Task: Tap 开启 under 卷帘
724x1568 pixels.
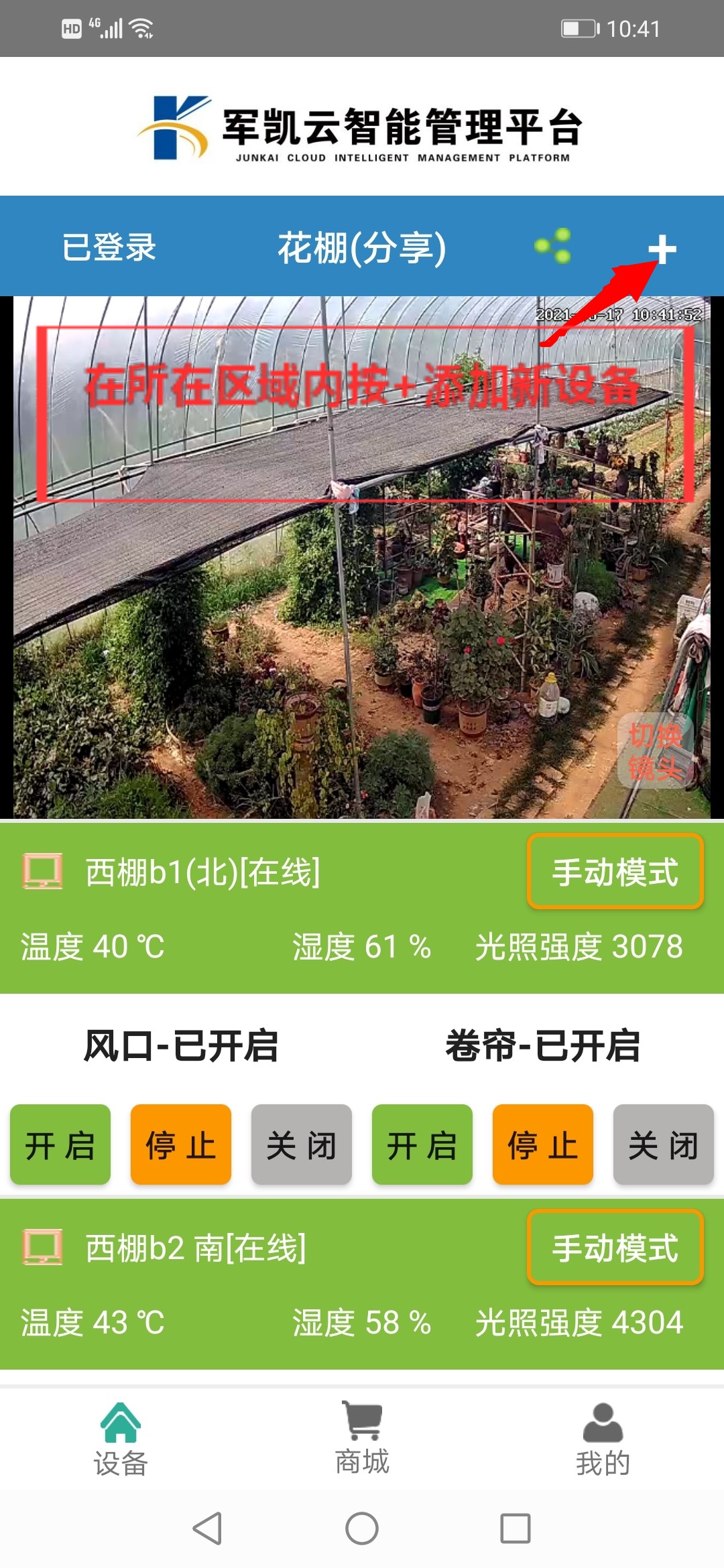Action: [422, 1145]
